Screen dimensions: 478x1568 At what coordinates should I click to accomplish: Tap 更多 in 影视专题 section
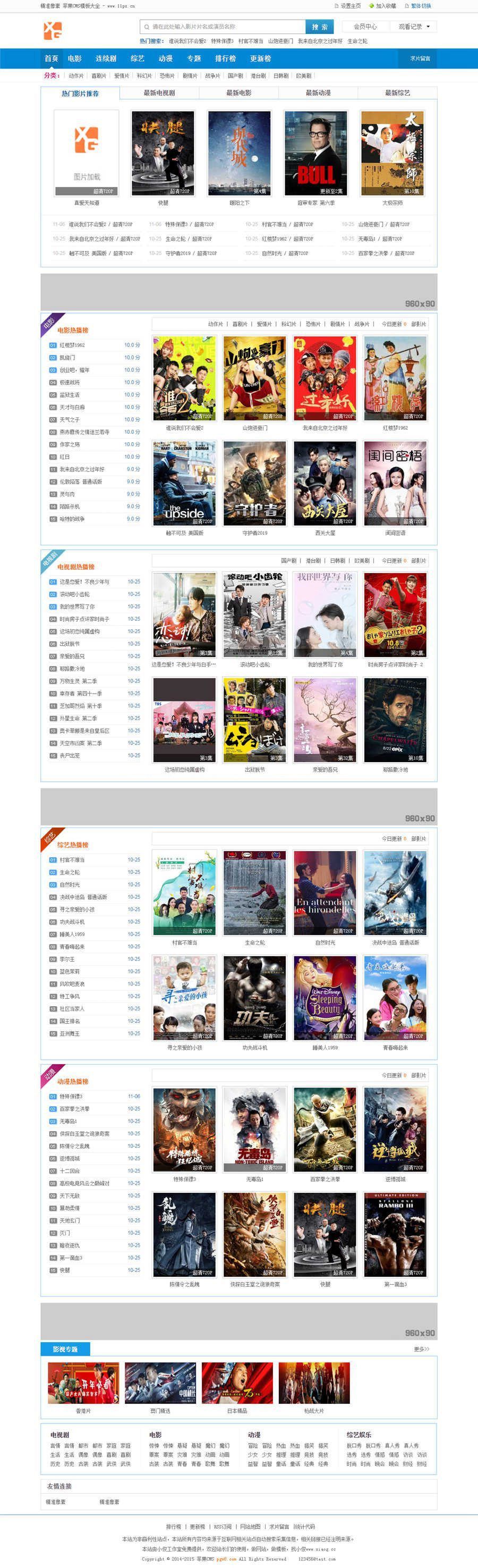422,1350
